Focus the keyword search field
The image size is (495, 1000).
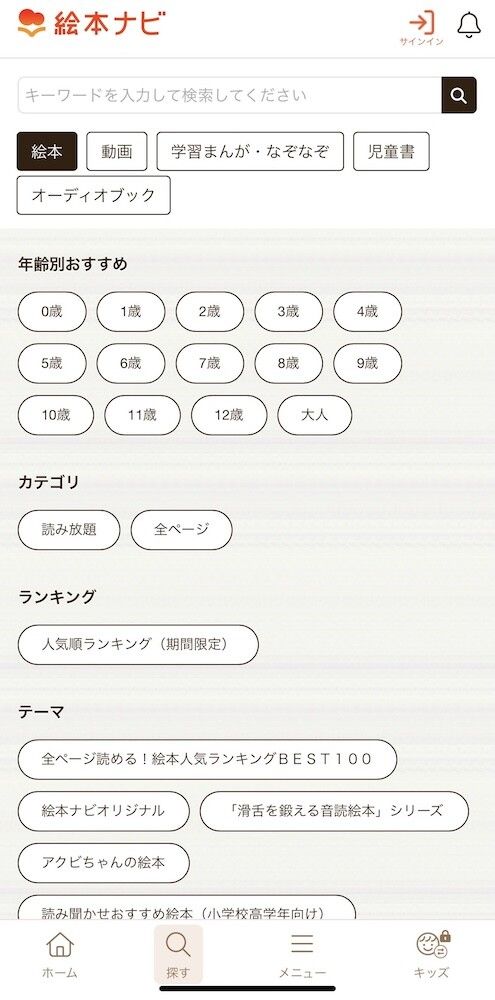[x=230, y=96]
